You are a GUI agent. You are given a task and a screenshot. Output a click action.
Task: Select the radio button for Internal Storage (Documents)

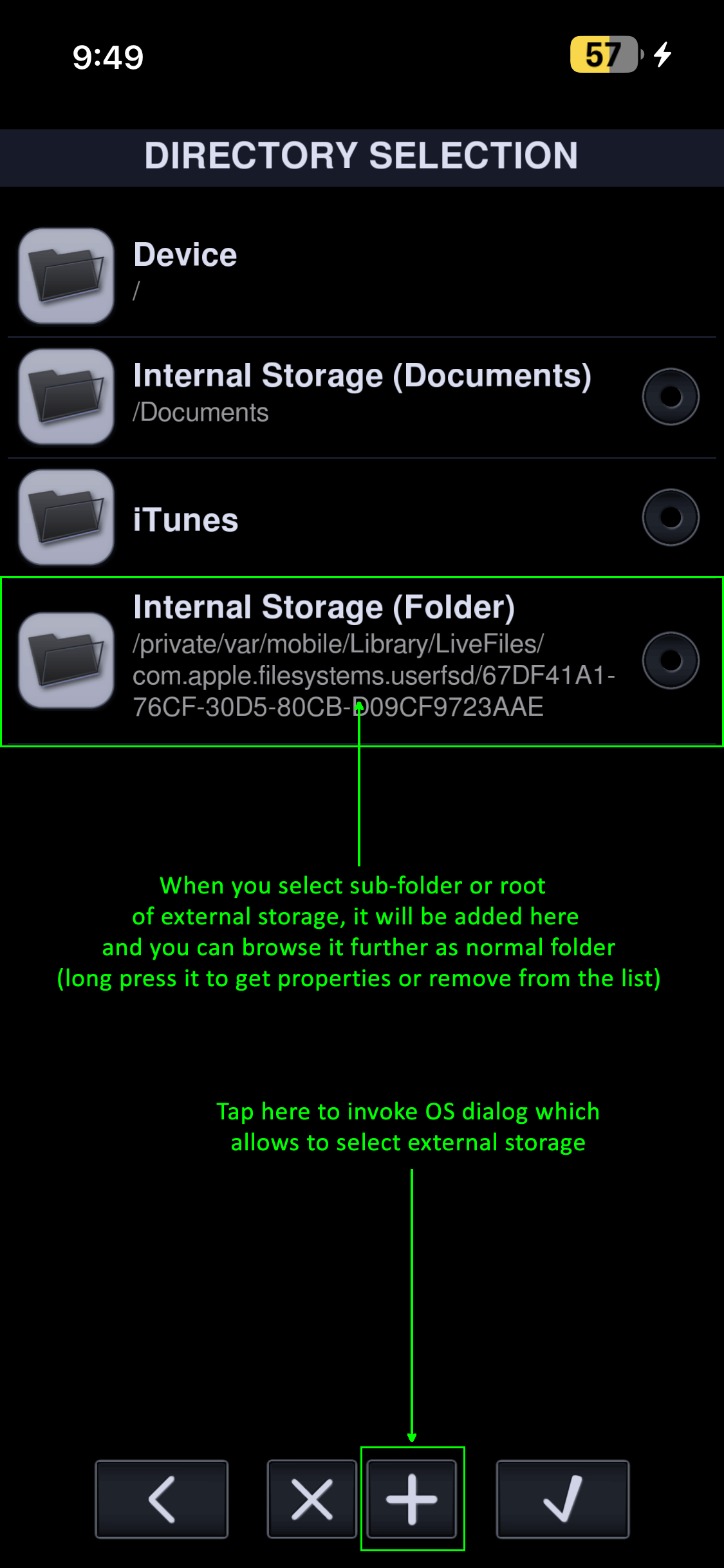pos(670,397)
